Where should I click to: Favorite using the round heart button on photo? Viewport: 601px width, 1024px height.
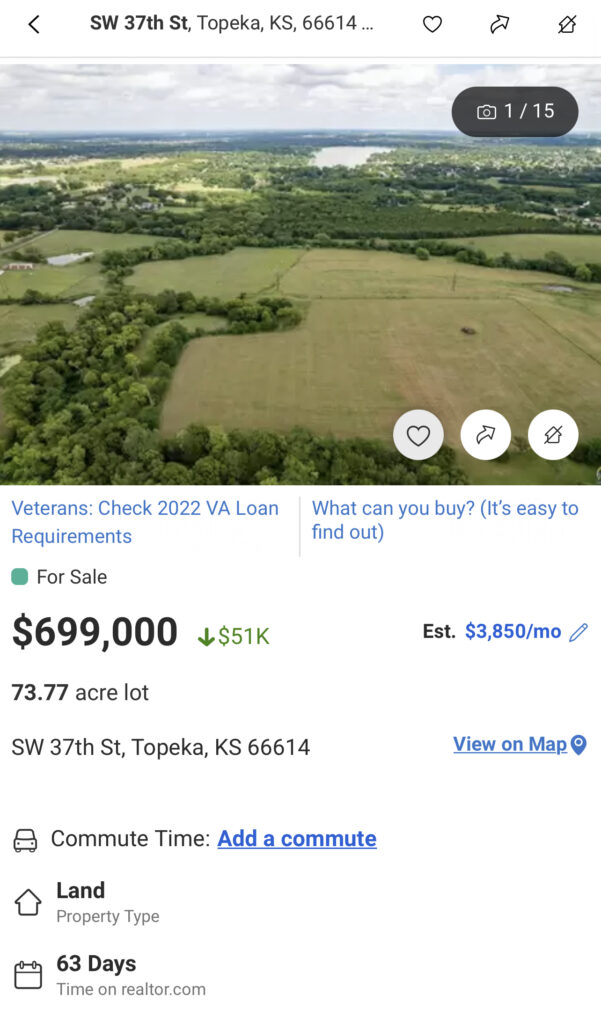418,435
